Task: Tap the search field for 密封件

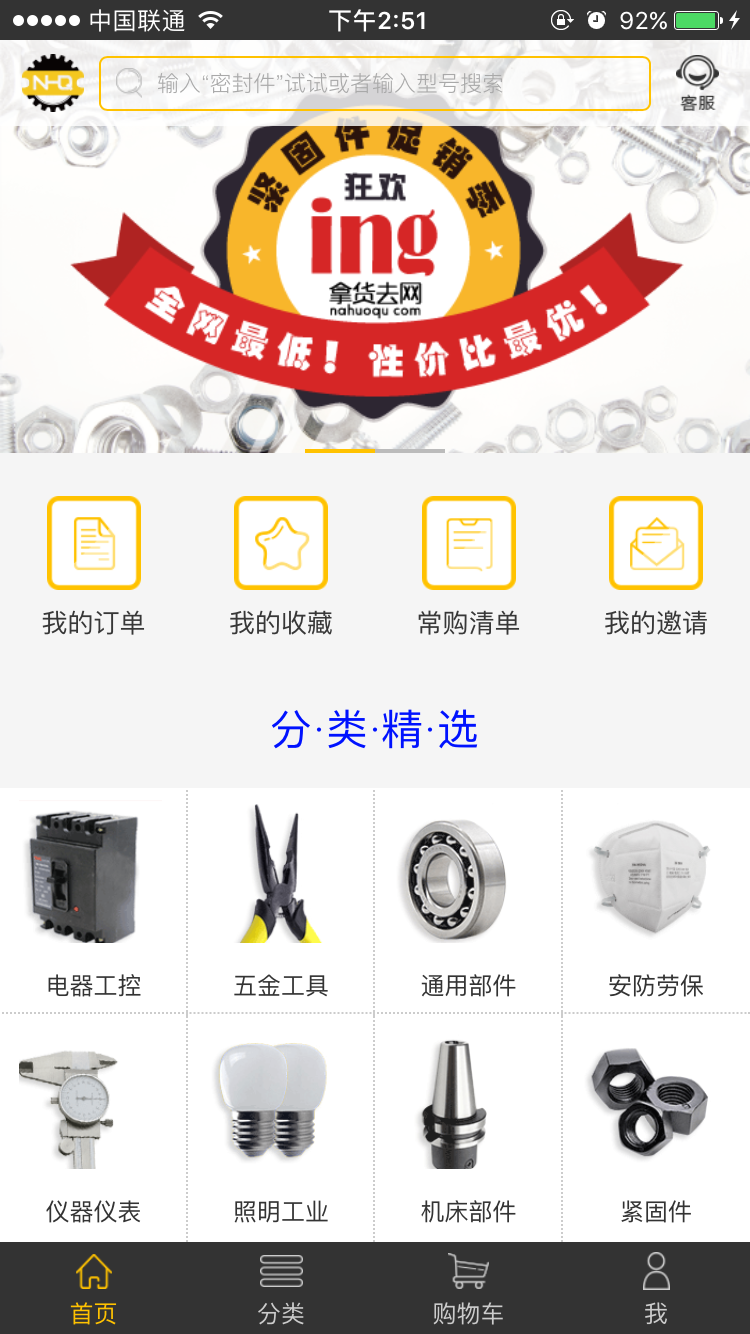Action: 375,83
